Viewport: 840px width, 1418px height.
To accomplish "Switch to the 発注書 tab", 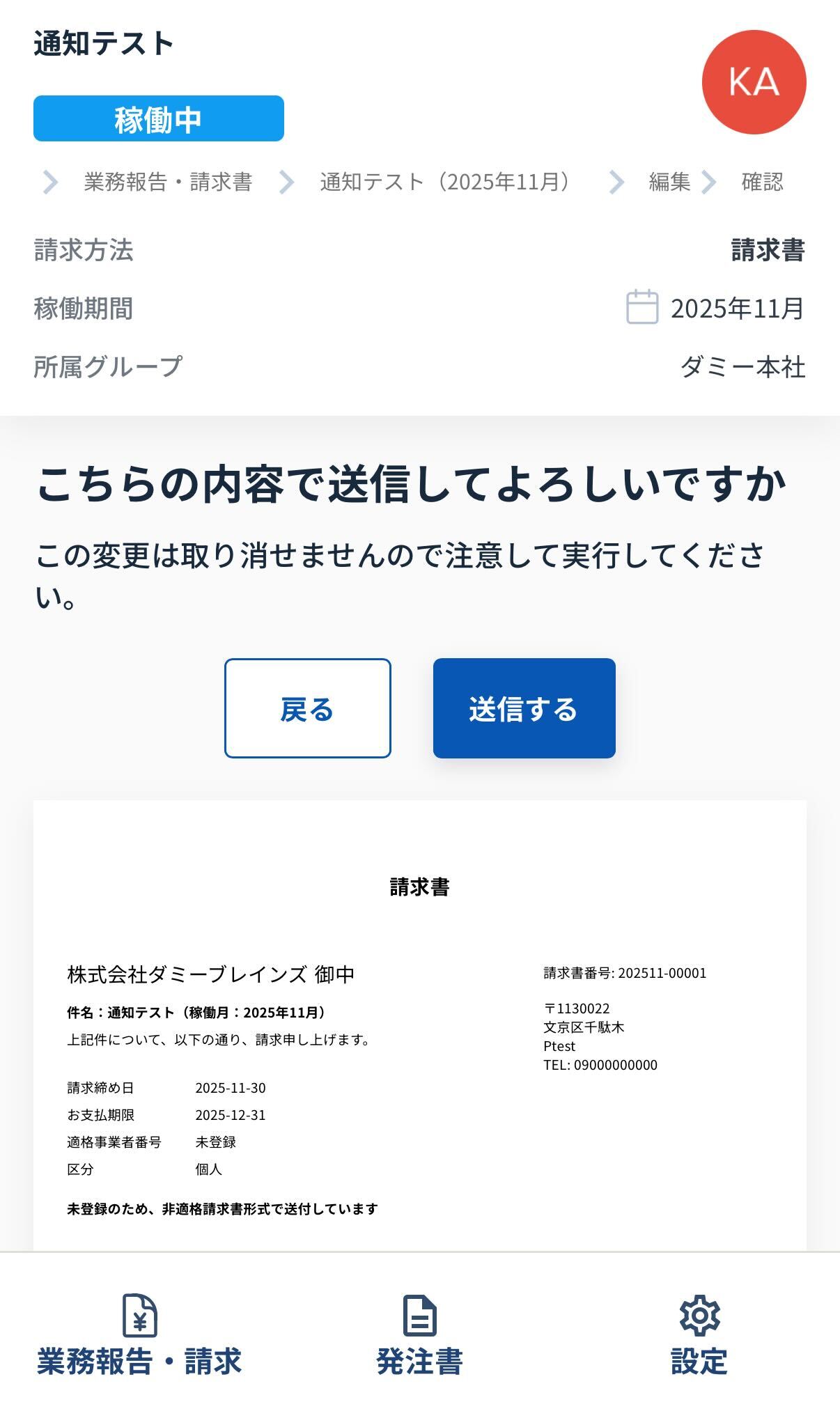I will coord(419,1335).
